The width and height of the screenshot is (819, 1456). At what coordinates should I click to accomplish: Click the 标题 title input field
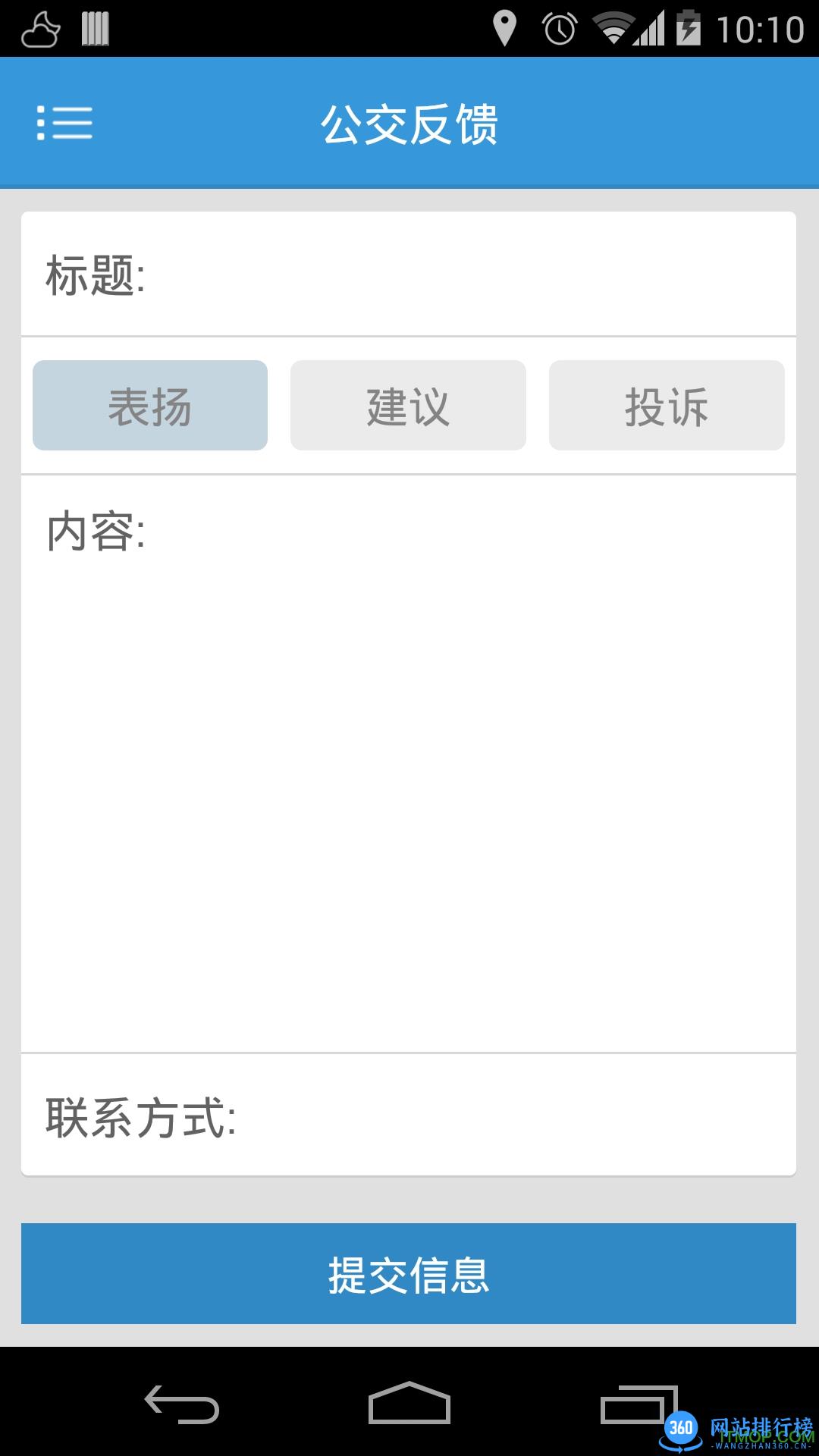[x=409, y=273]
